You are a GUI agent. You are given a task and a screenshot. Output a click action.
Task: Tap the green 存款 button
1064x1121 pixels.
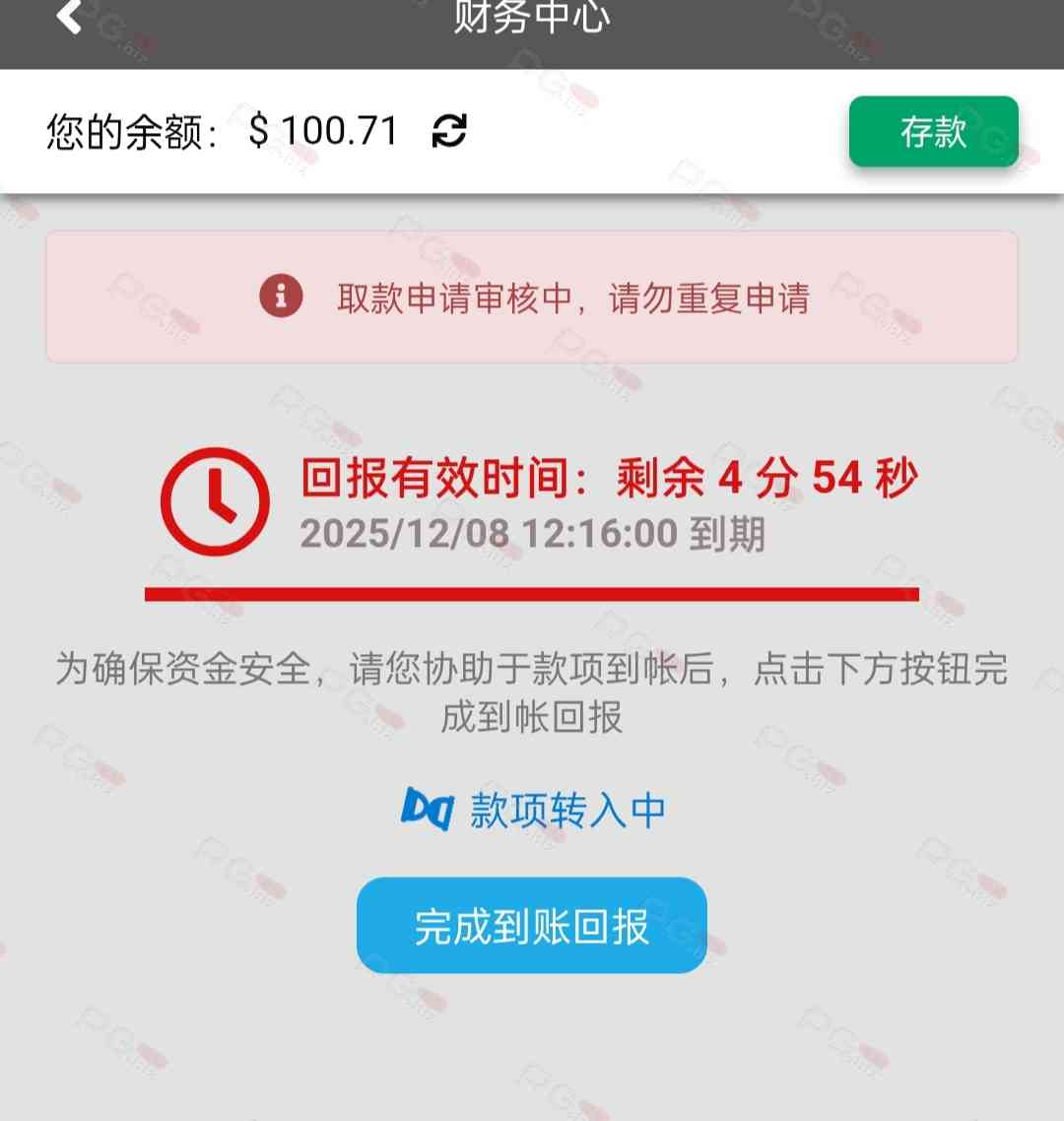point(933,132)
